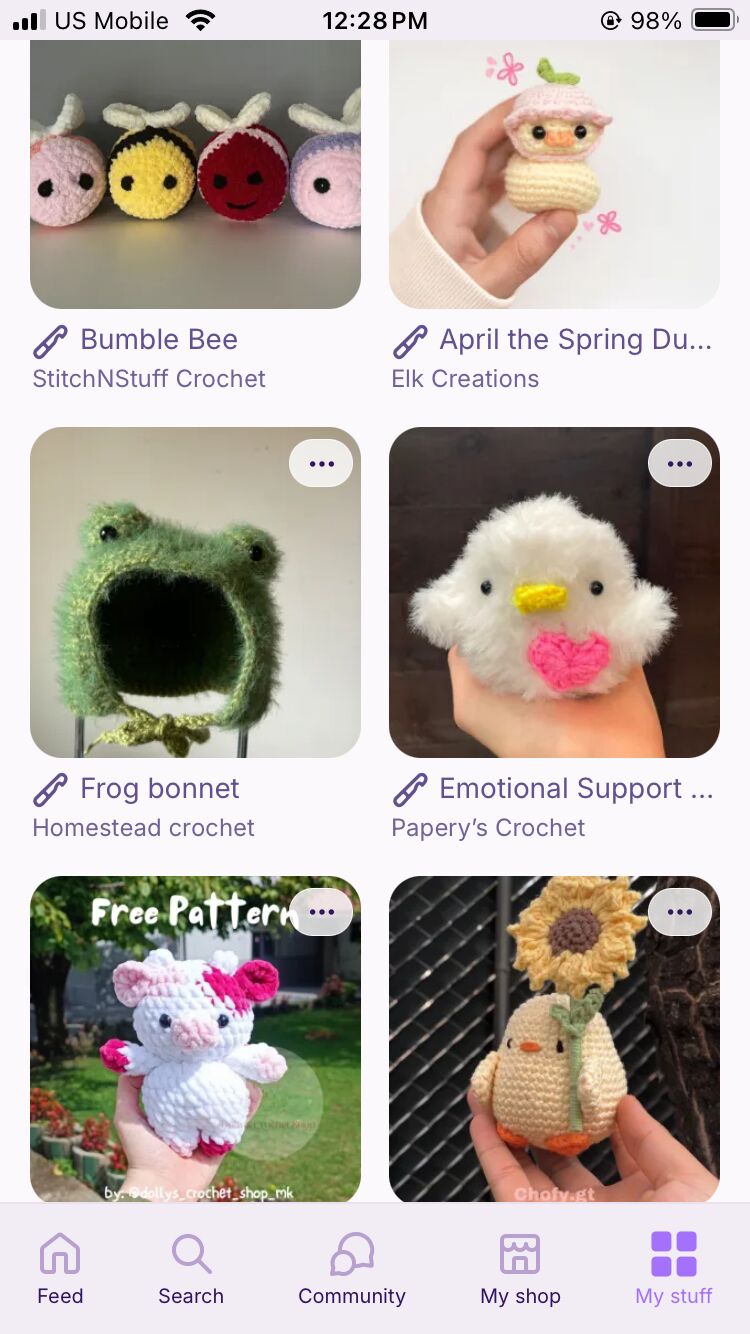
Task: Go to the Feed tab
Action: [60, 1268]
